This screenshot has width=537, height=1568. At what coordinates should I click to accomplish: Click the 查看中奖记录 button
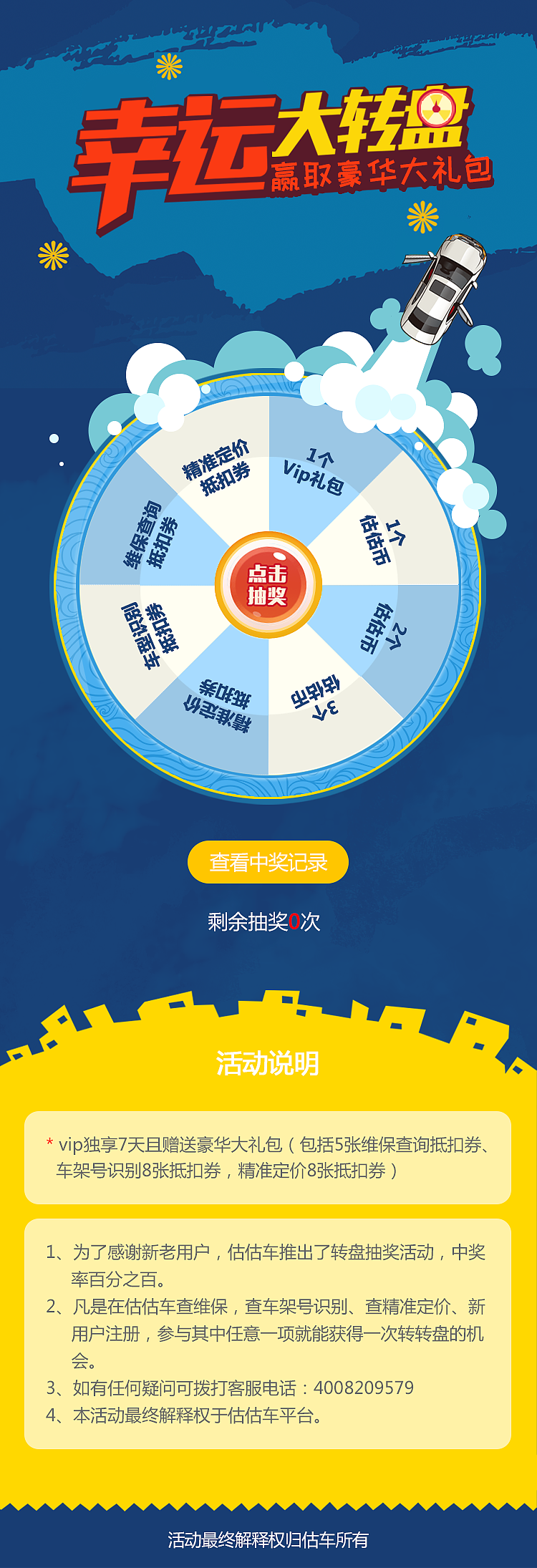point(268,862)
